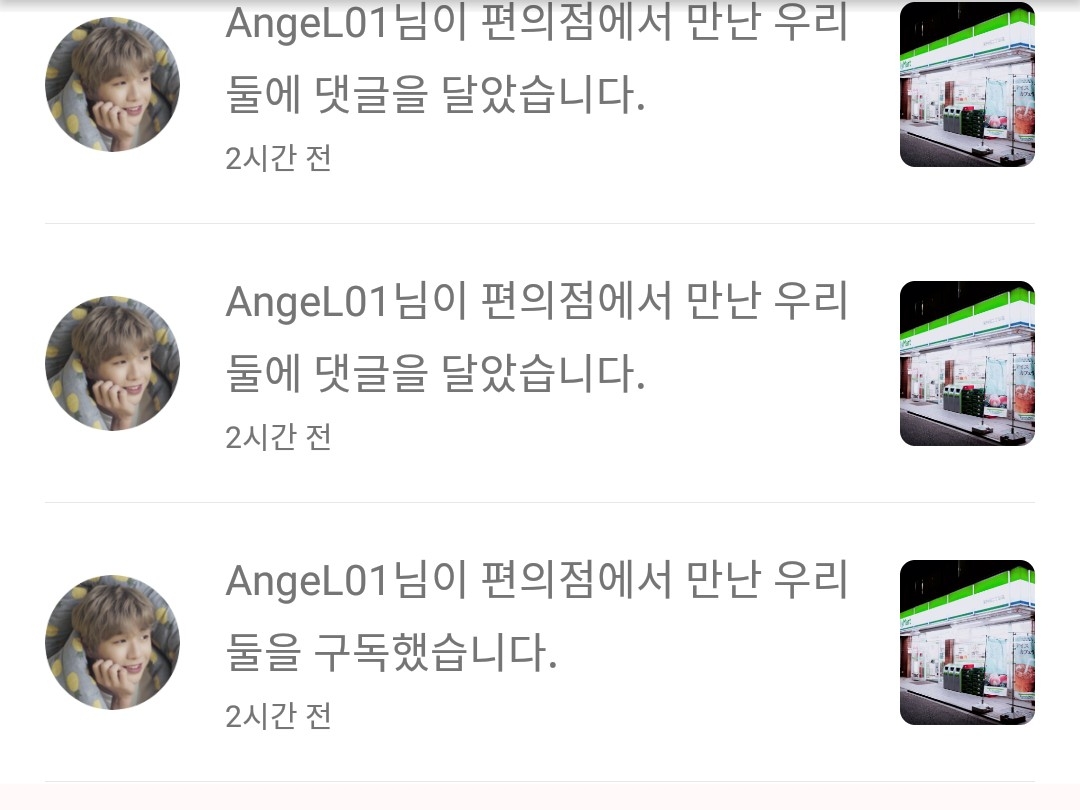Viewport: 1080px width, 810px height.
Task: Open the store thumbnail on the subscription notification
Action: tap(967, 642)
